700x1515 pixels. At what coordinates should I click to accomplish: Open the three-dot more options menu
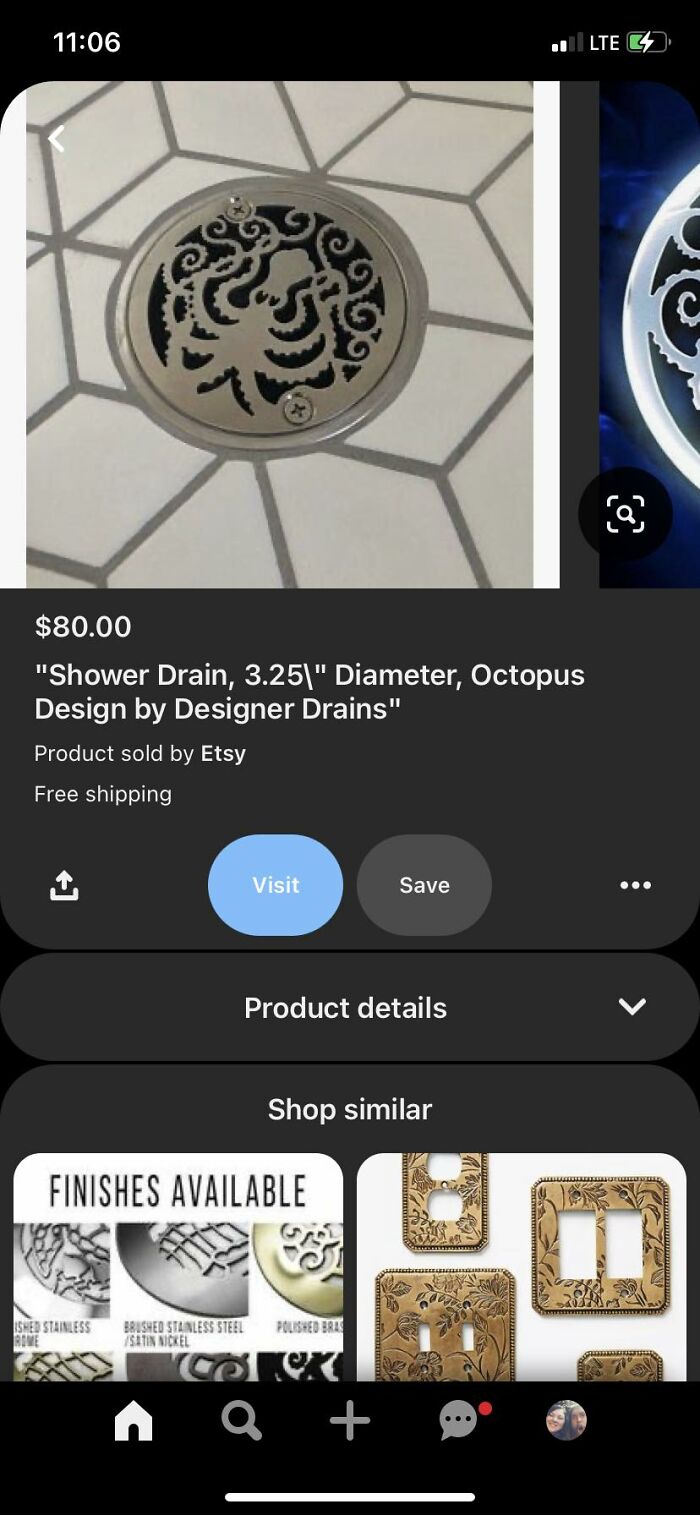[635, 885]
